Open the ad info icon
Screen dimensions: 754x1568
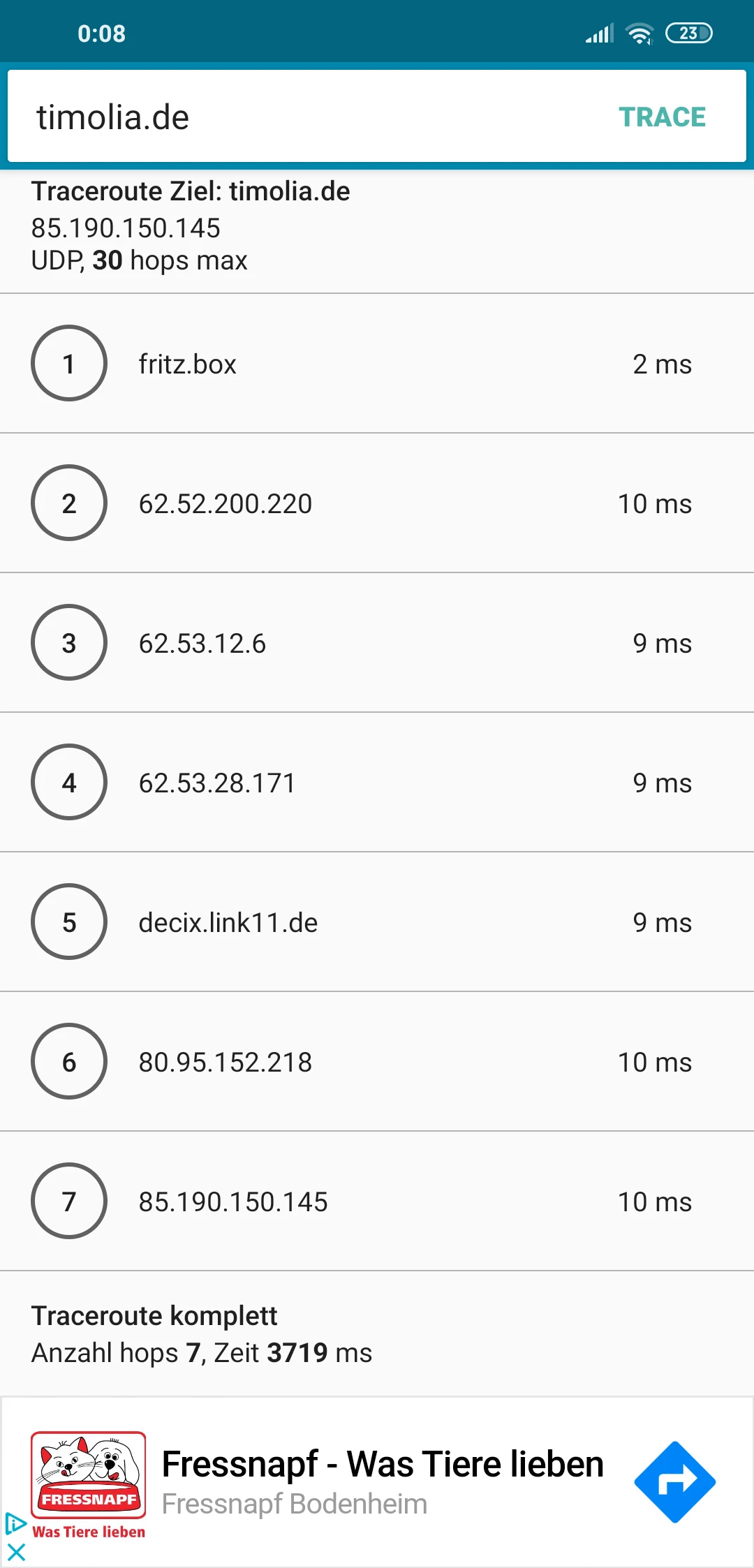[x=15, y=1523]
